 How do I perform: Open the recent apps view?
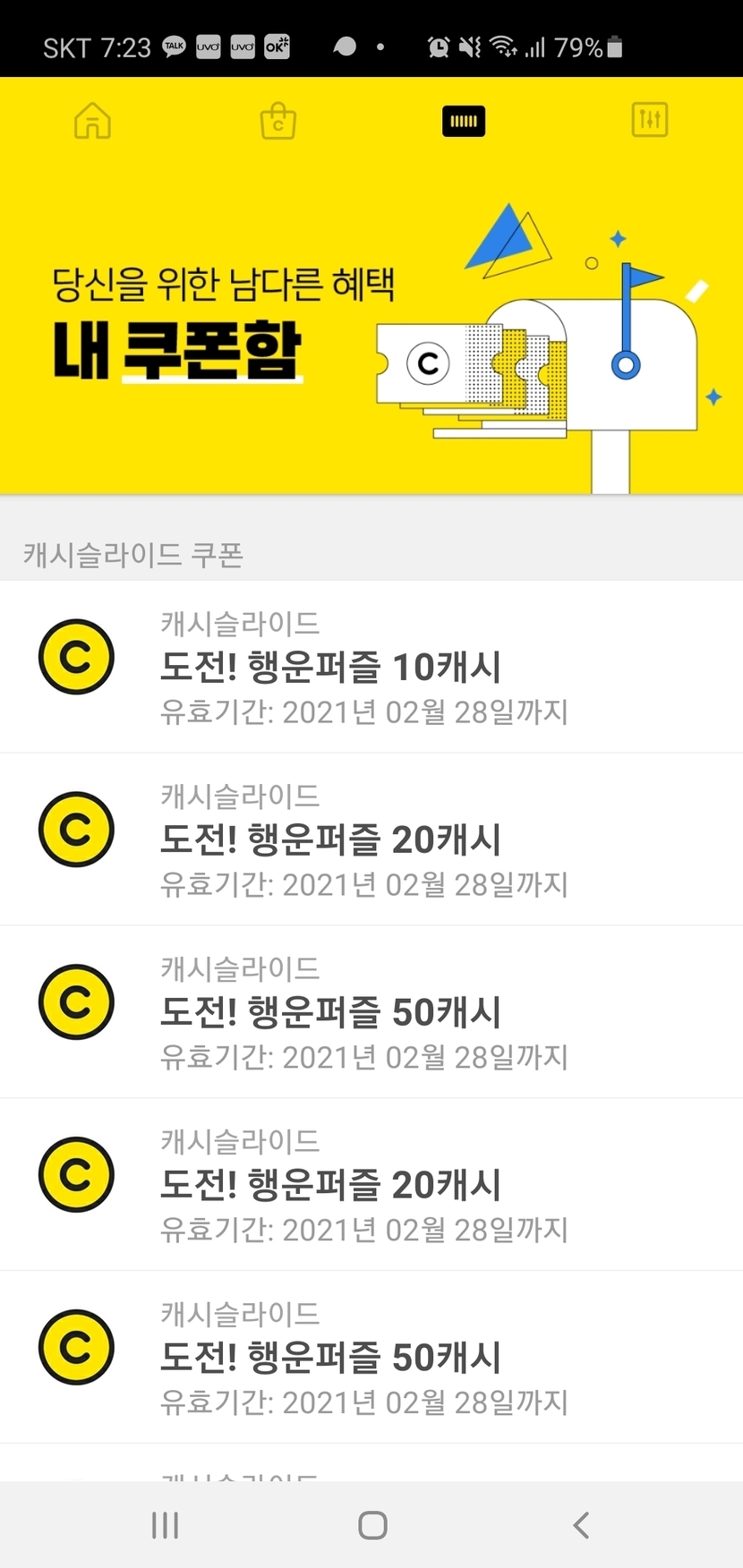coord(166,1525)
